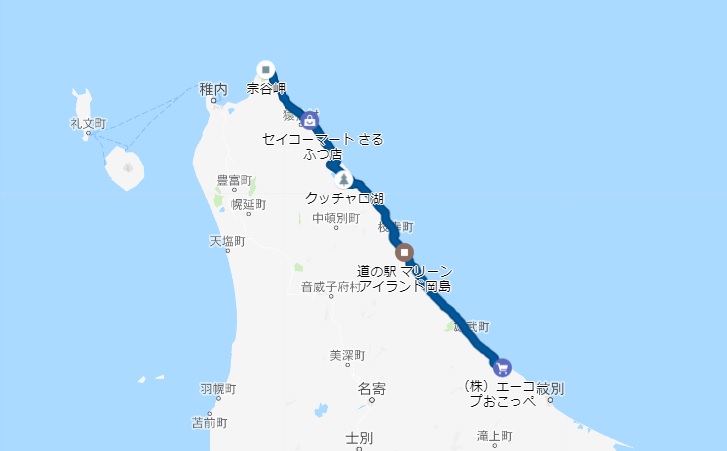Image resolution: width=727 pixels, height=451 pixels.
Task: Select the セイコーマート さるふつ店 shop pin
Action: (x=309, y=121)
